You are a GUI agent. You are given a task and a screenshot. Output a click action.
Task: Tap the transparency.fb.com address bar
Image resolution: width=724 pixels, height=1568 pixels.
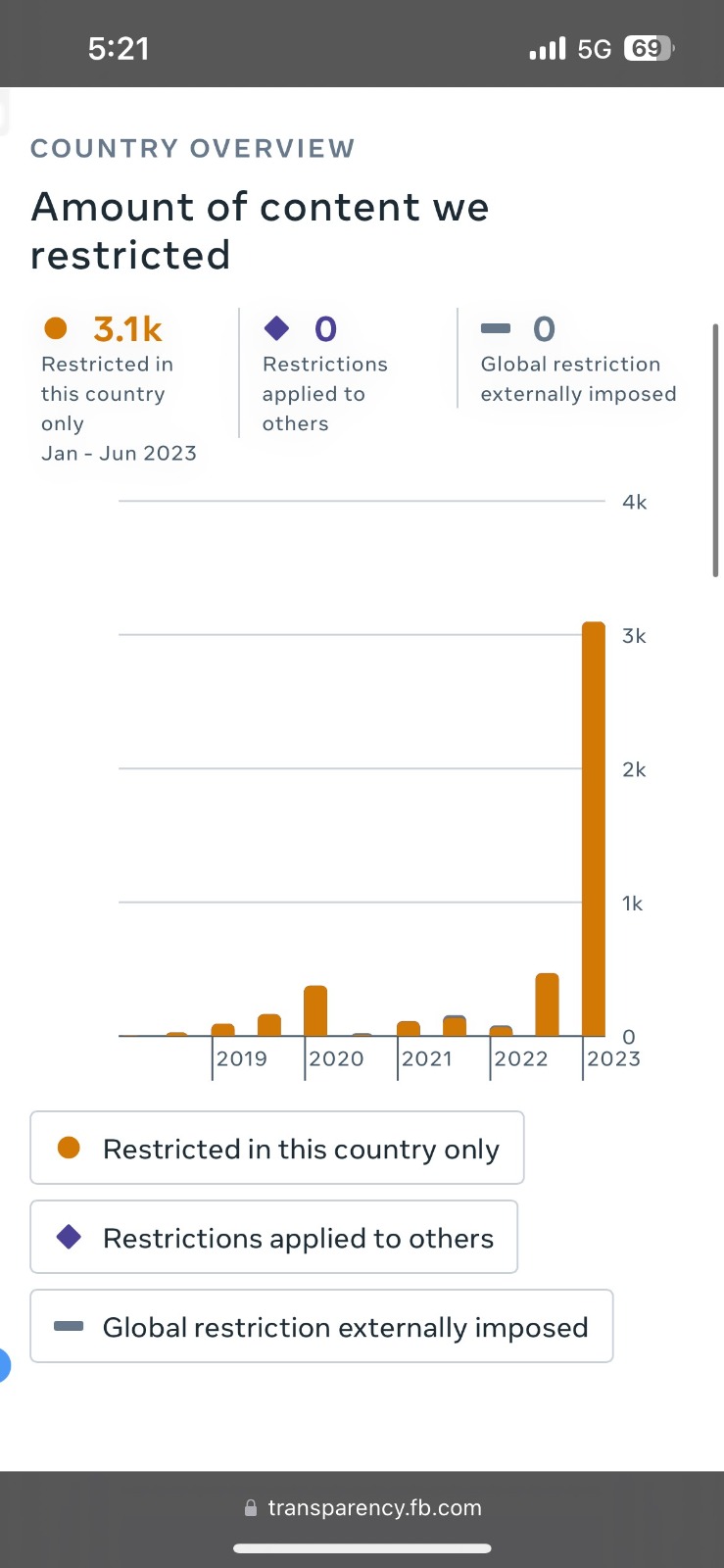pyautogui.click(x=362, y=1508)
